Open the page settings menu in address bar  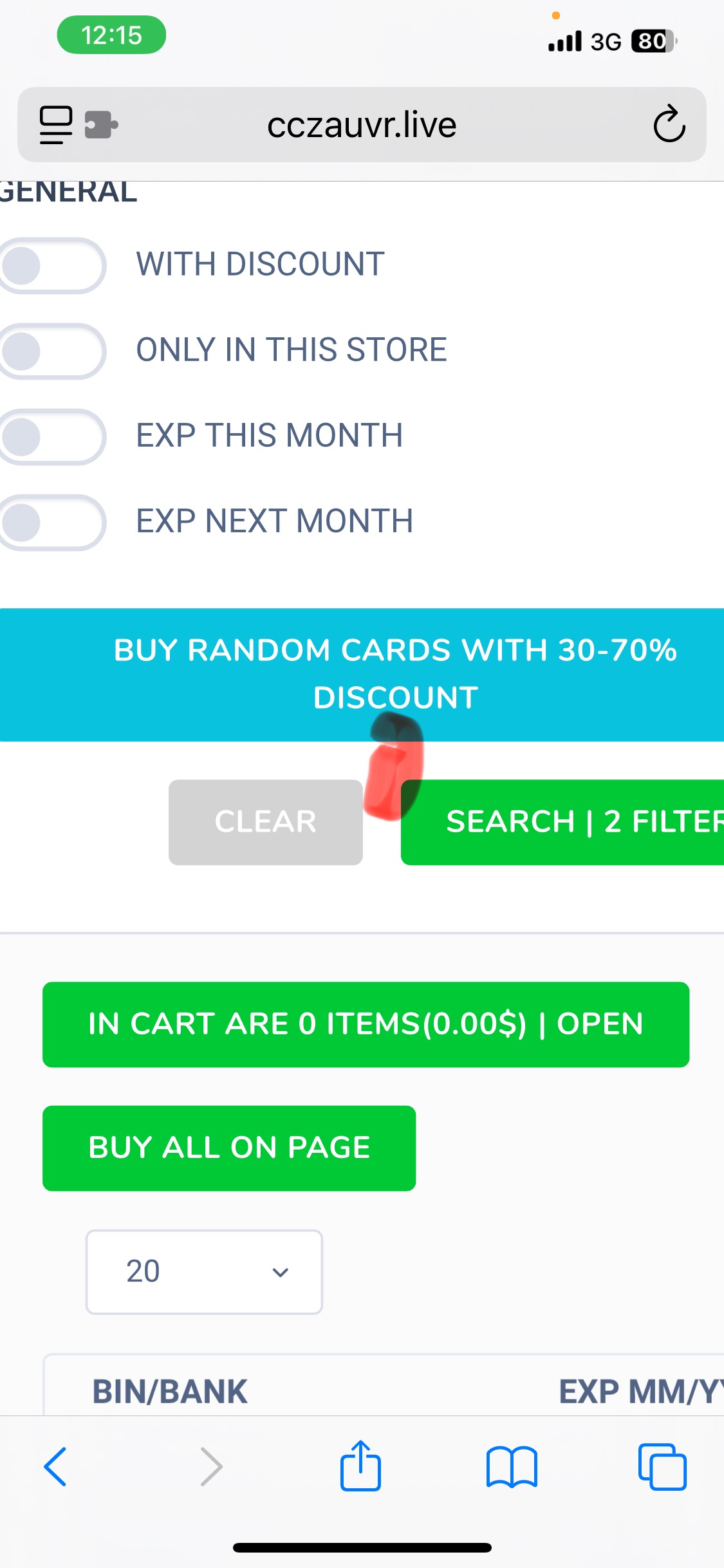click(56, 124)
